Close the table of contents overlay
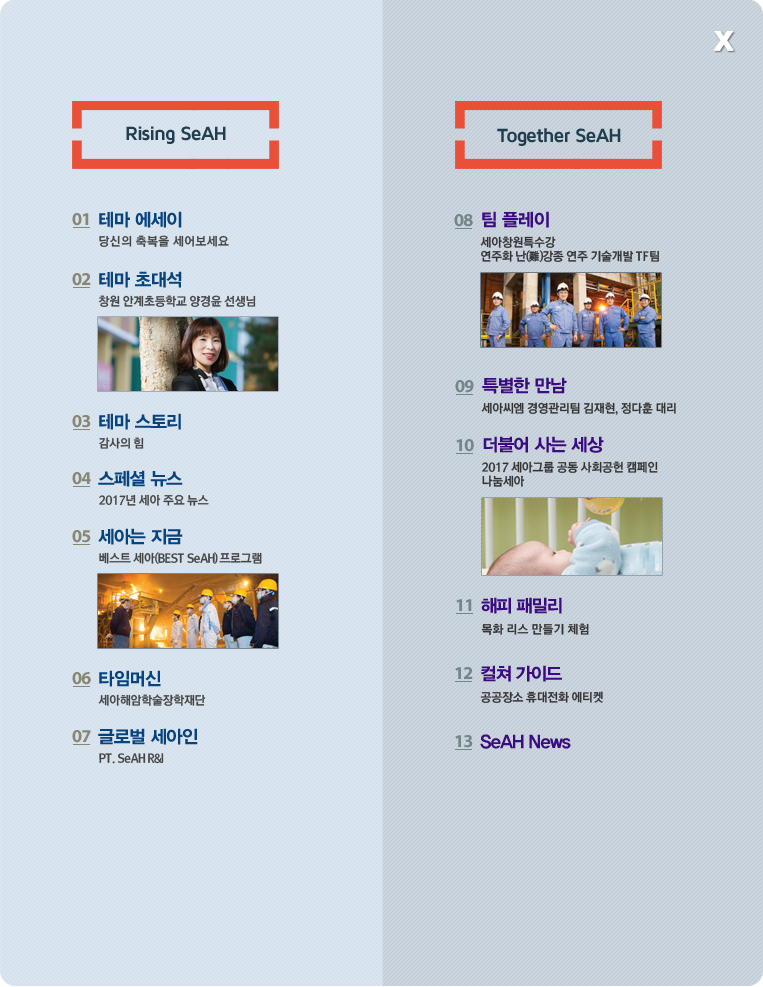 coord(724,42)
